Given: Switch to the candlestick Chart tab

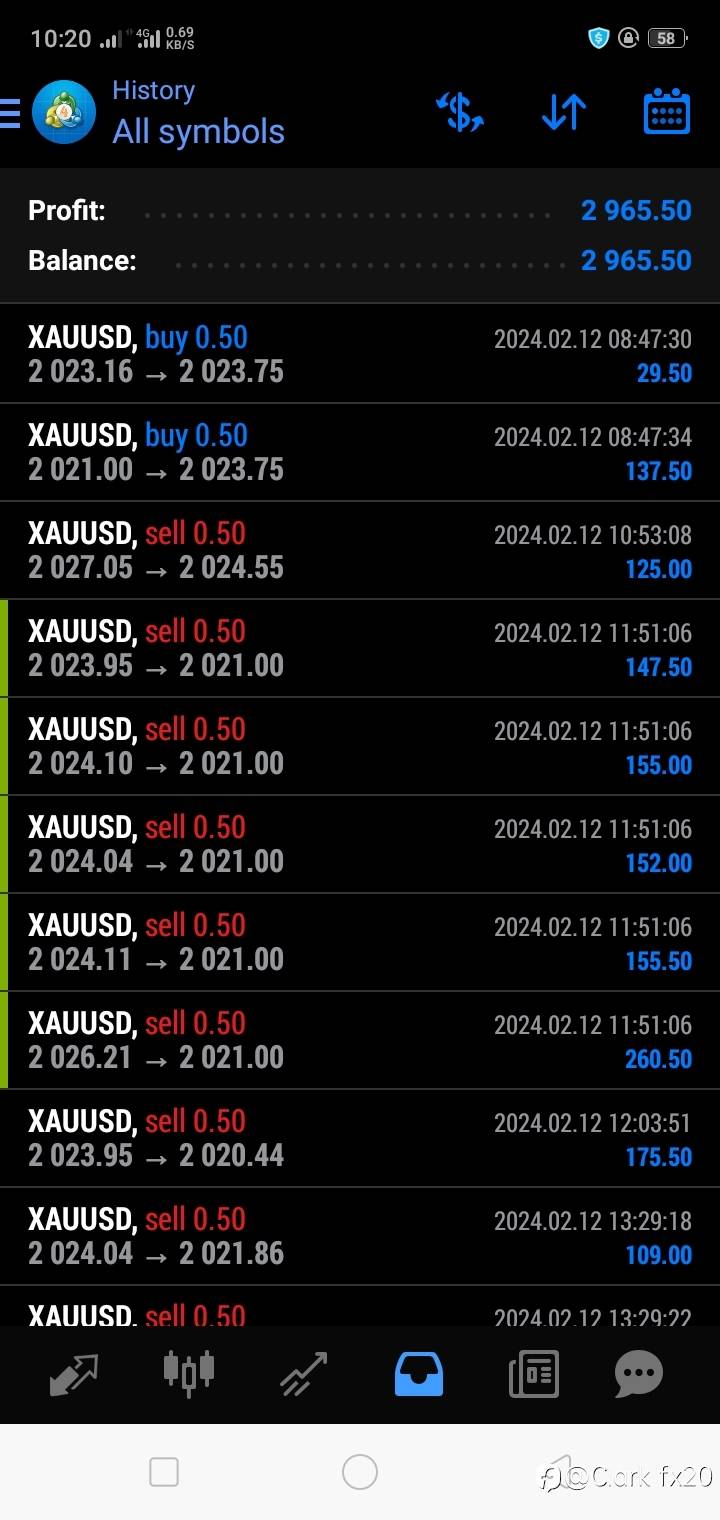Looking at the screenshot, I should pyautogui.click(x=189, y=1374).
